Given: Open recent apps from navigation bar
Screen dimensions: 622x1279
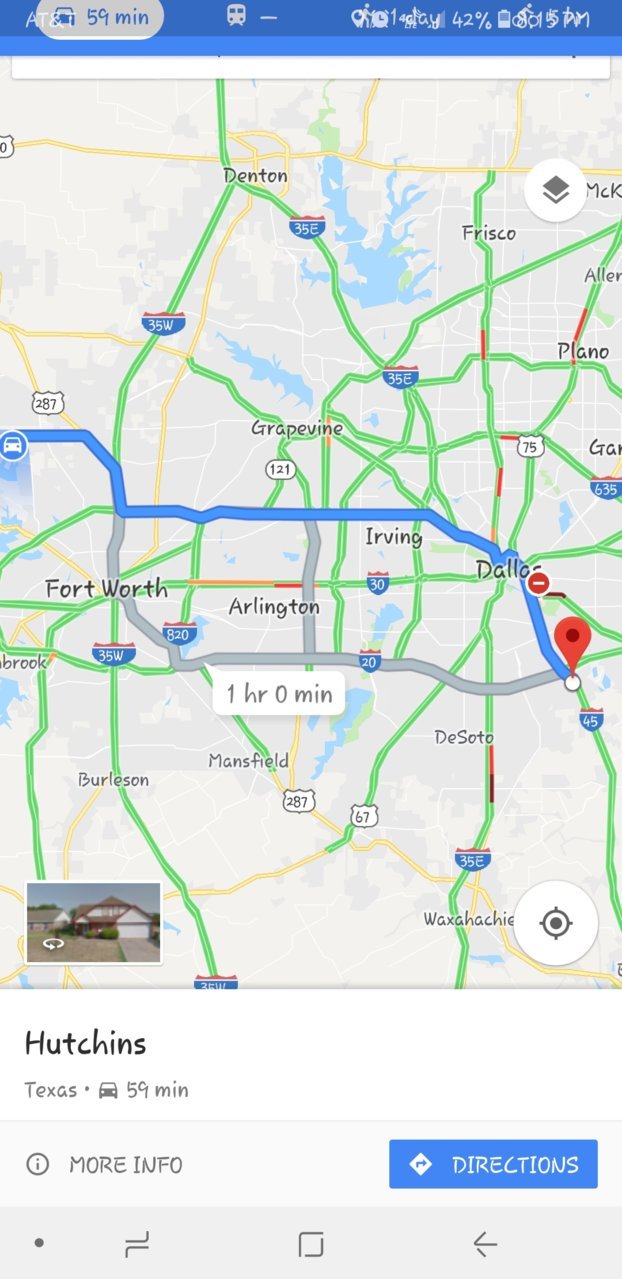Looking at the screenshot, I should click(137, 1243).
